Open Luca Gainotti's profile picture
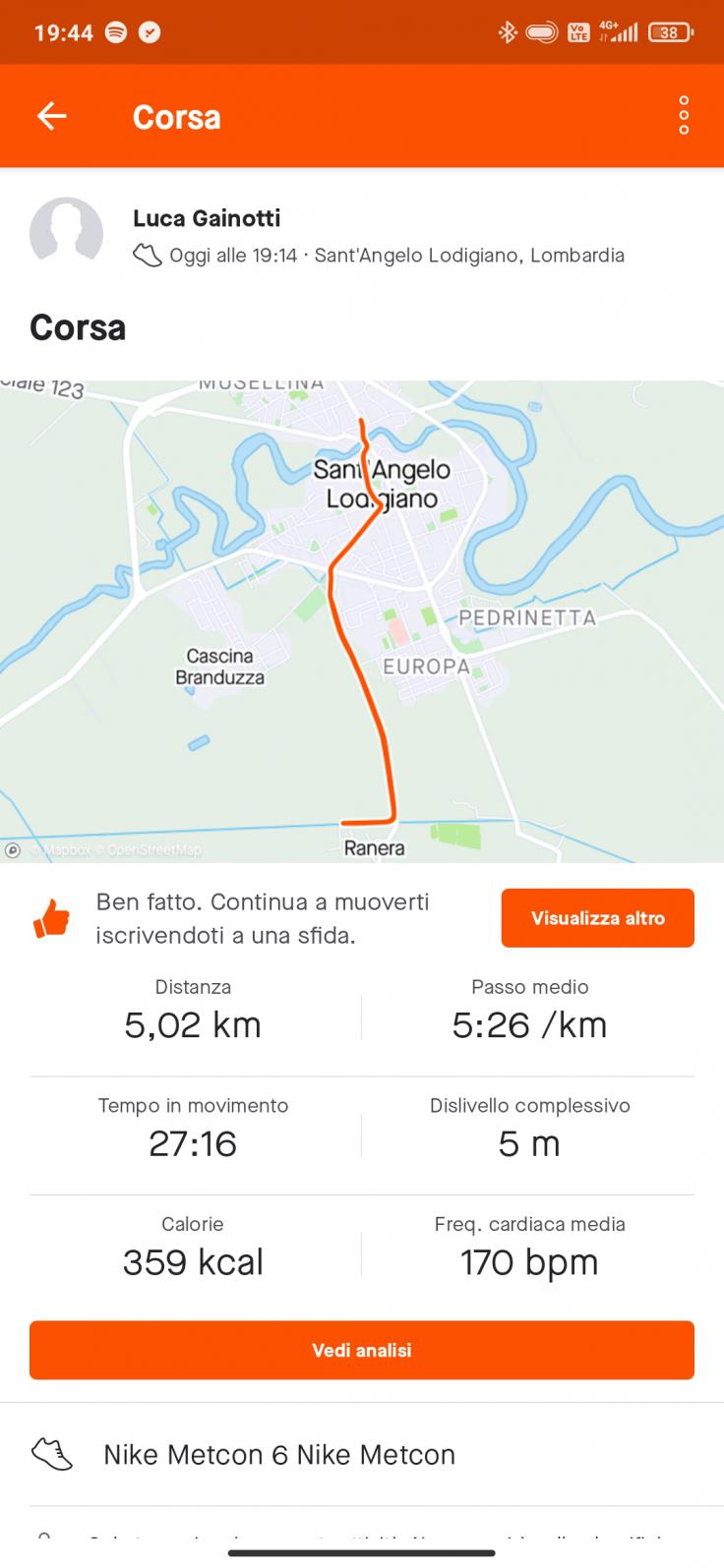Viewport: 724px width, 1568px height. click(x=66, y=234)
